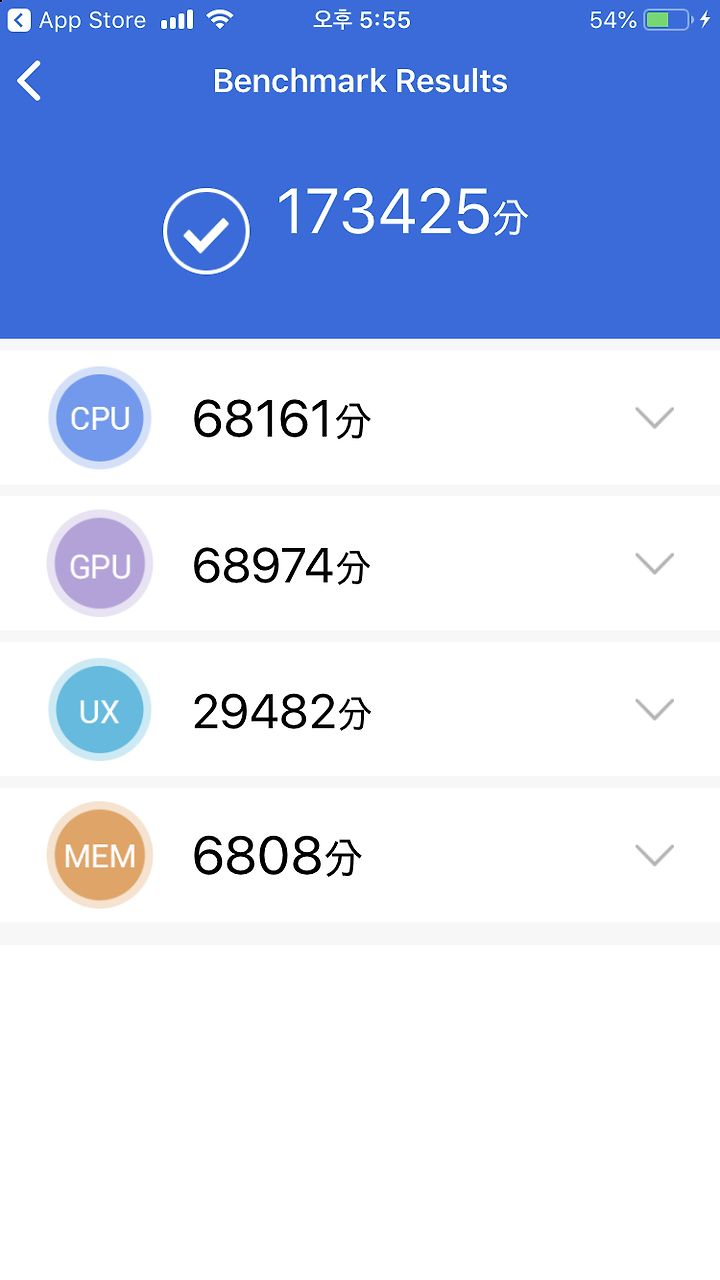Image resolution: width=720 pixels, height=1280 pixels.
Task: Go back from Benchmark Results
Action: coord(30,81)
